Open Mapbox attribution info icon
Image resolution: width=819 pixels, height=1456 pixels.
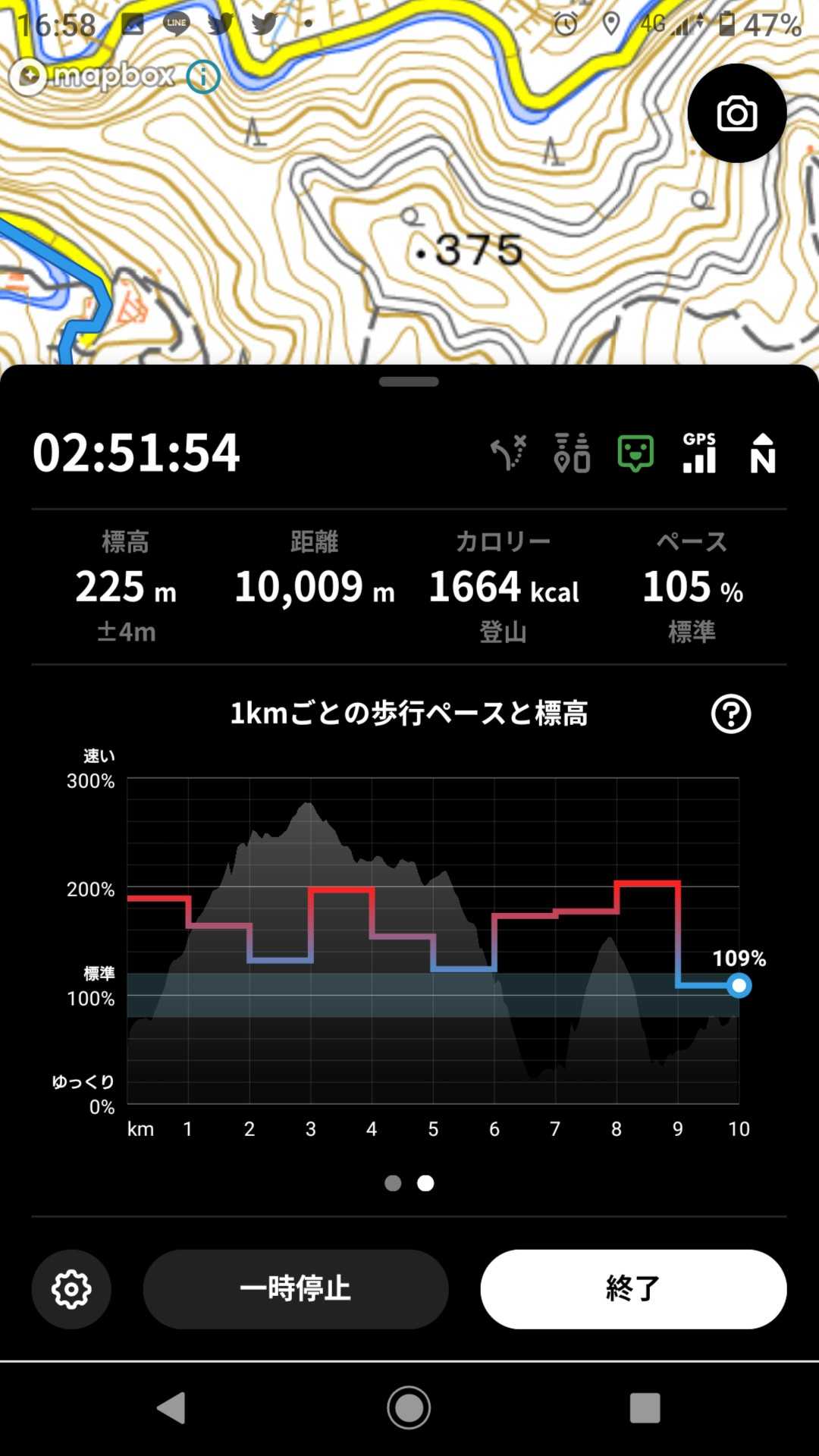(x=203, y=77)
